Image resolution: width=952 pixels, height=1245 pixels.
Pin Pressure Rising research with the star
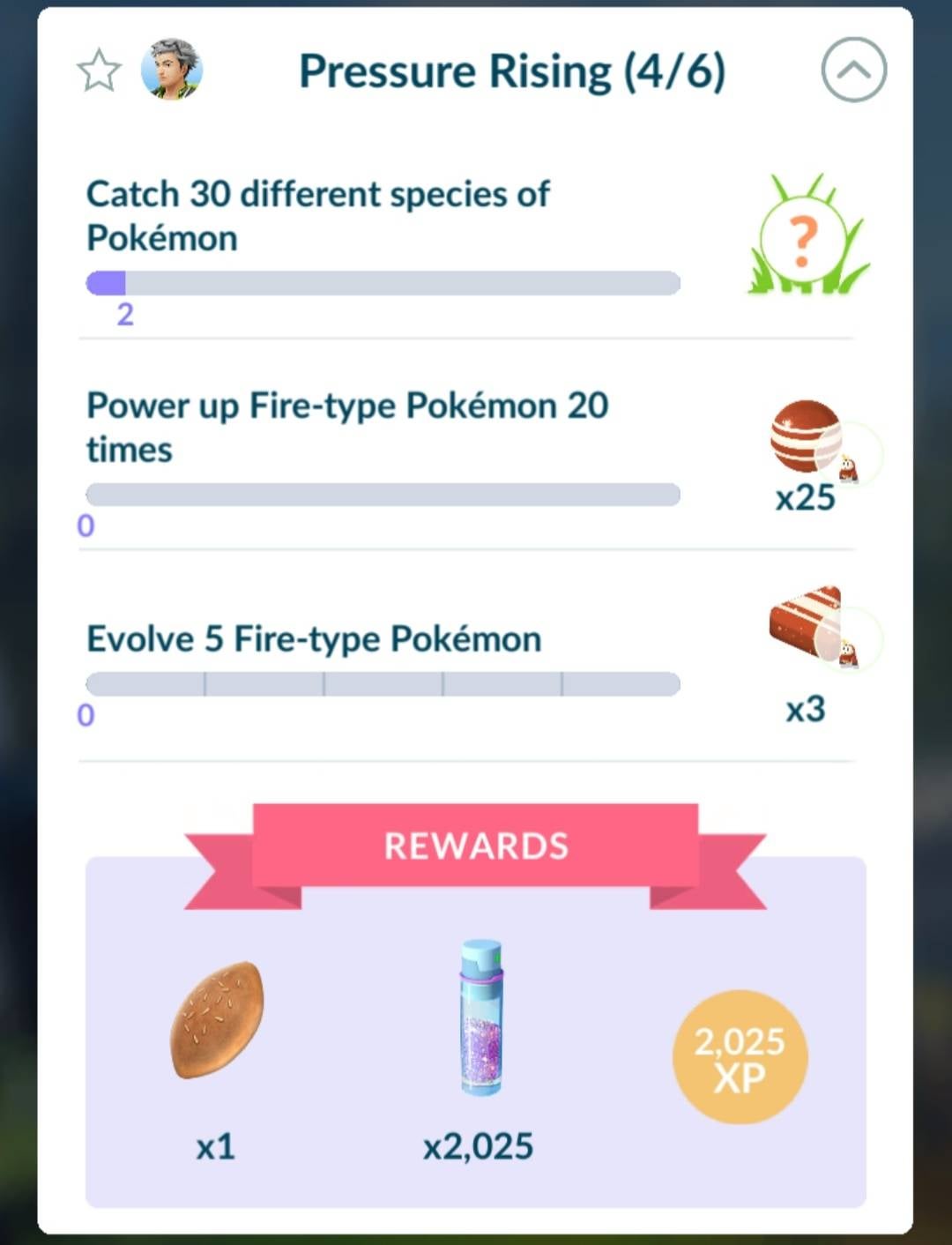[x=99, y=71]
